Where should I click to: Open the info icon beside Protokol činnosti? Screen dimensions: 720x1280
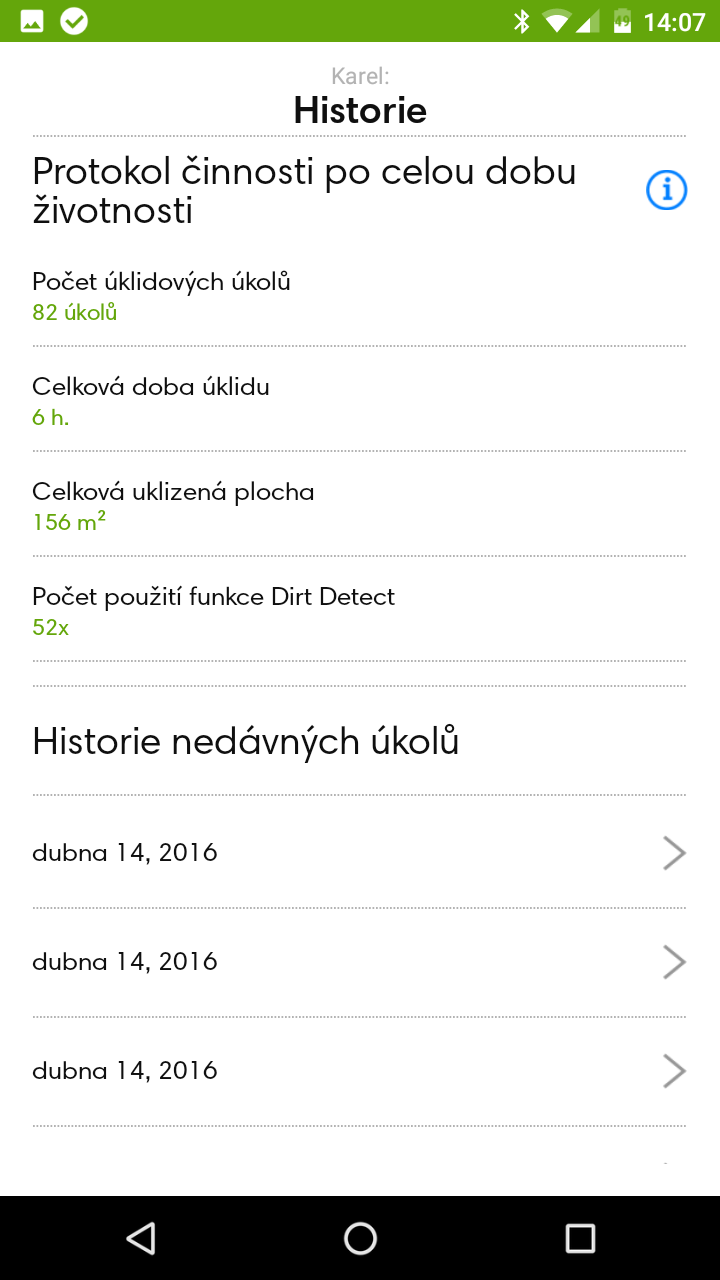tap(666, 190)
